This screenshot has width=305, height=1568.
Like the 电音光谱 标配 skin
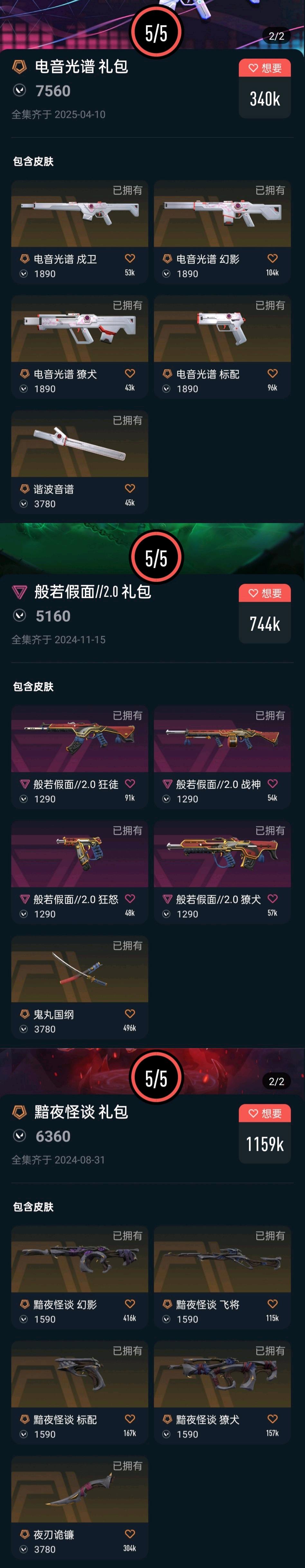[272, 374]
